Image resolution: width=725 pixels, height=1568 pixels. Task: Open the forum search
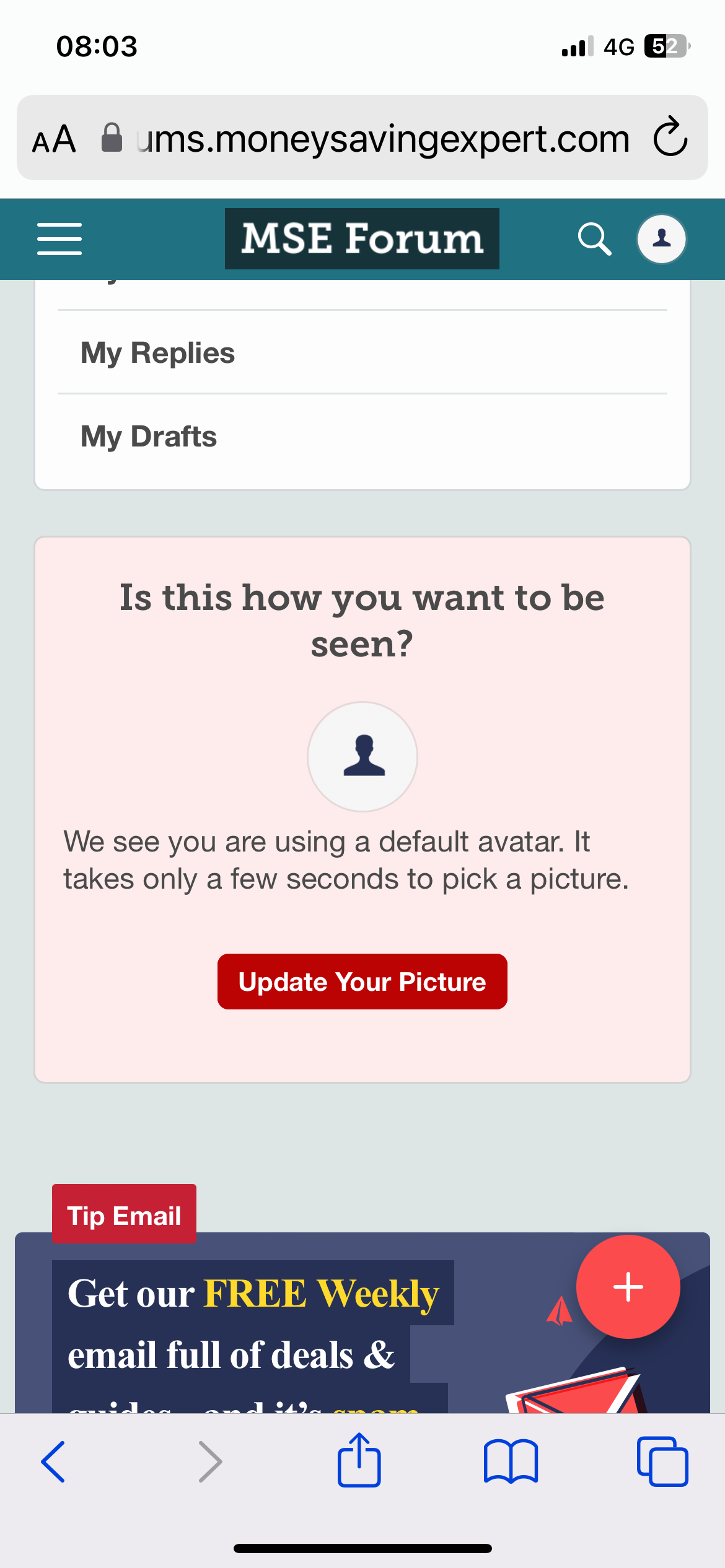pos(594,239)
